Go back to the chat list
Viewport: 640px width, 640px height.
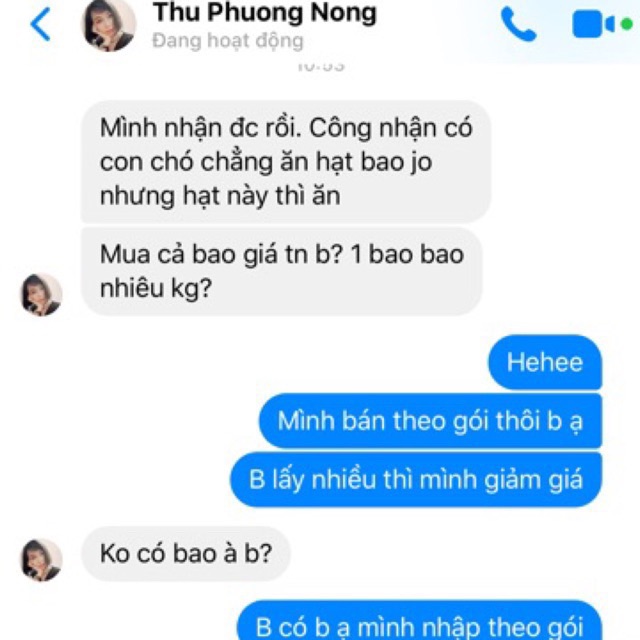(x=40, y=24)
